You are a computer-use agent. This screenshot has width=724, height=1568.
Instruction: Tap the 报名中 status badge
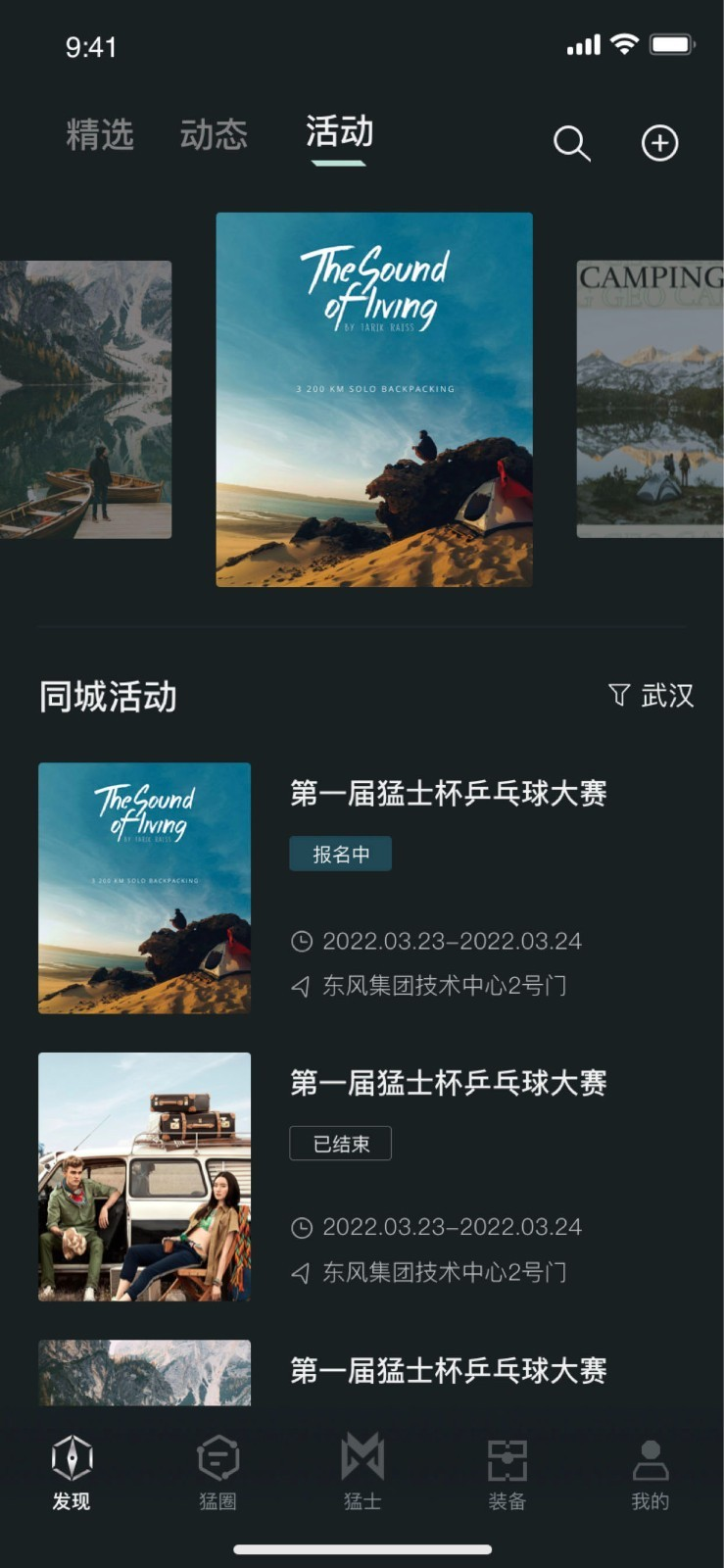(x=340, y=854)
